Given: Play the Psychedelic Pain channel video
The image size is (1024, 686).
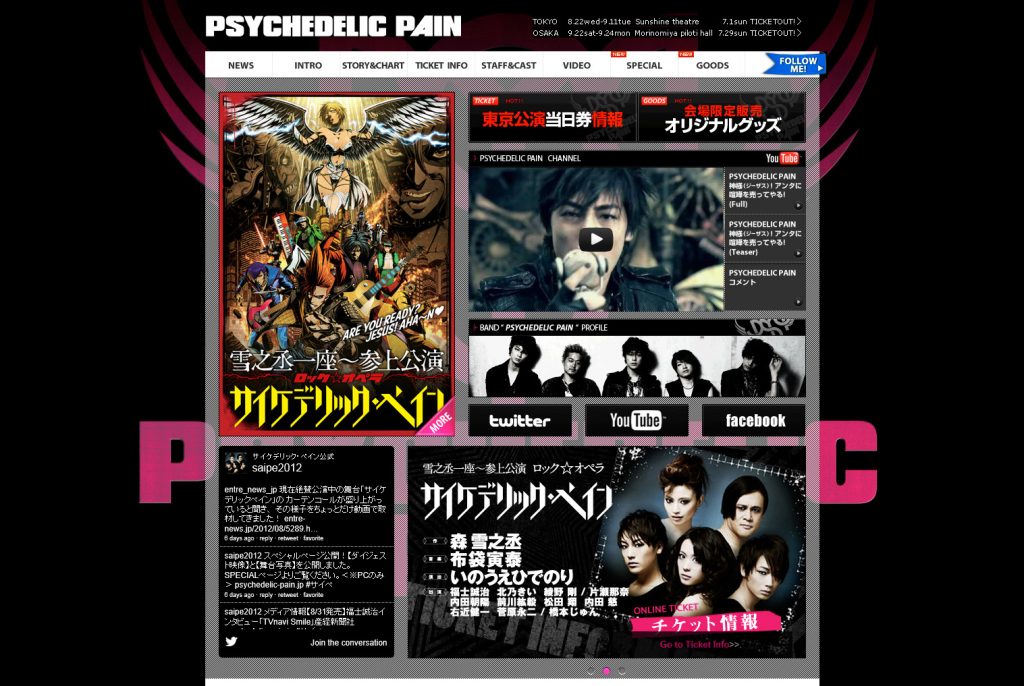Looking at the screenshot, I should (x=595, y=239).
